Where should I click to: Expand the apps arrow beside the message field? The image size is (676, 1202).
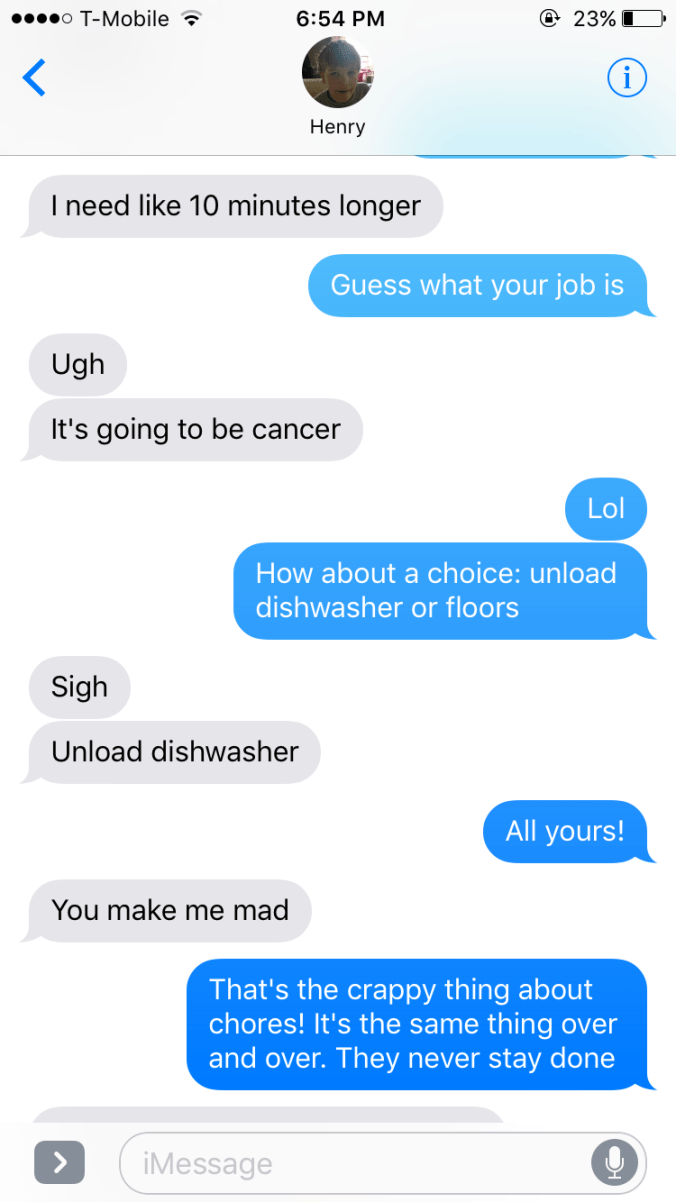pos(59,1162)
